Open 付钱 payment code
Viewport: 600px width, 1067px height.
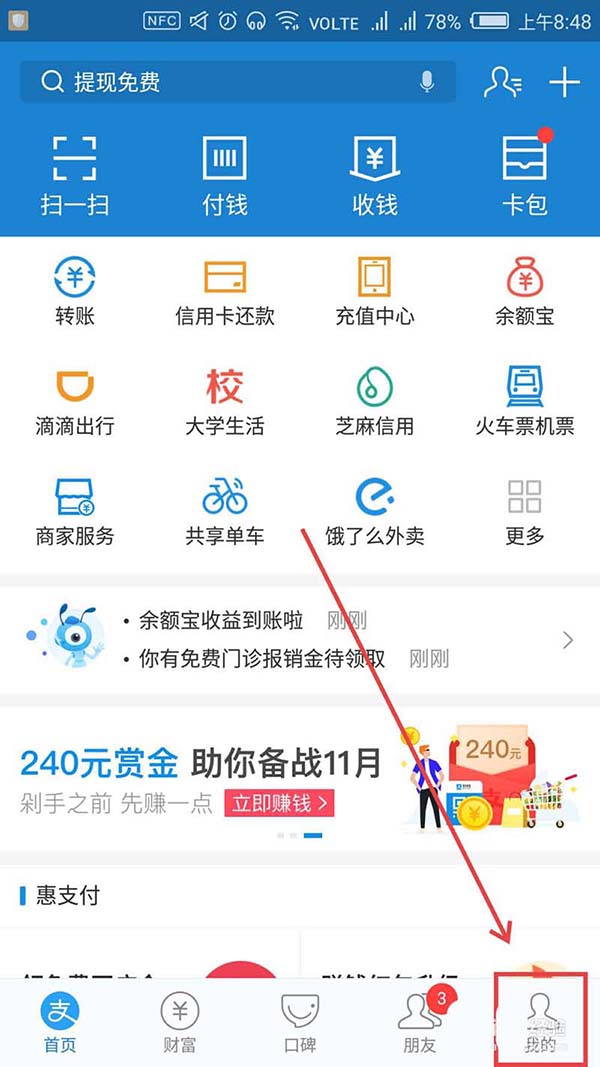pos(225,175)
